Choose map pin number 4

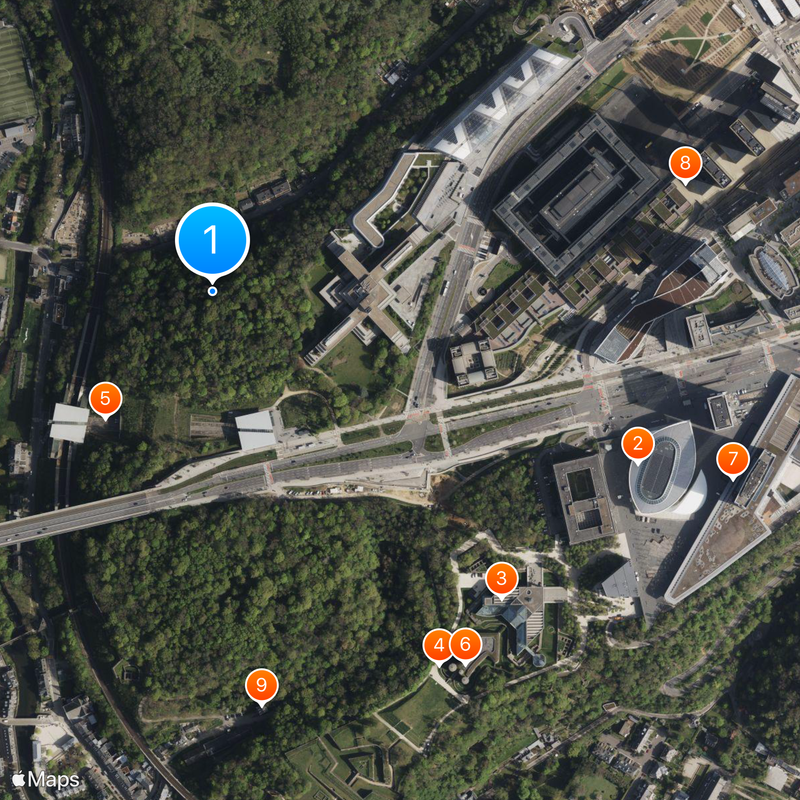pyautogui.click(x=436, y=645)
